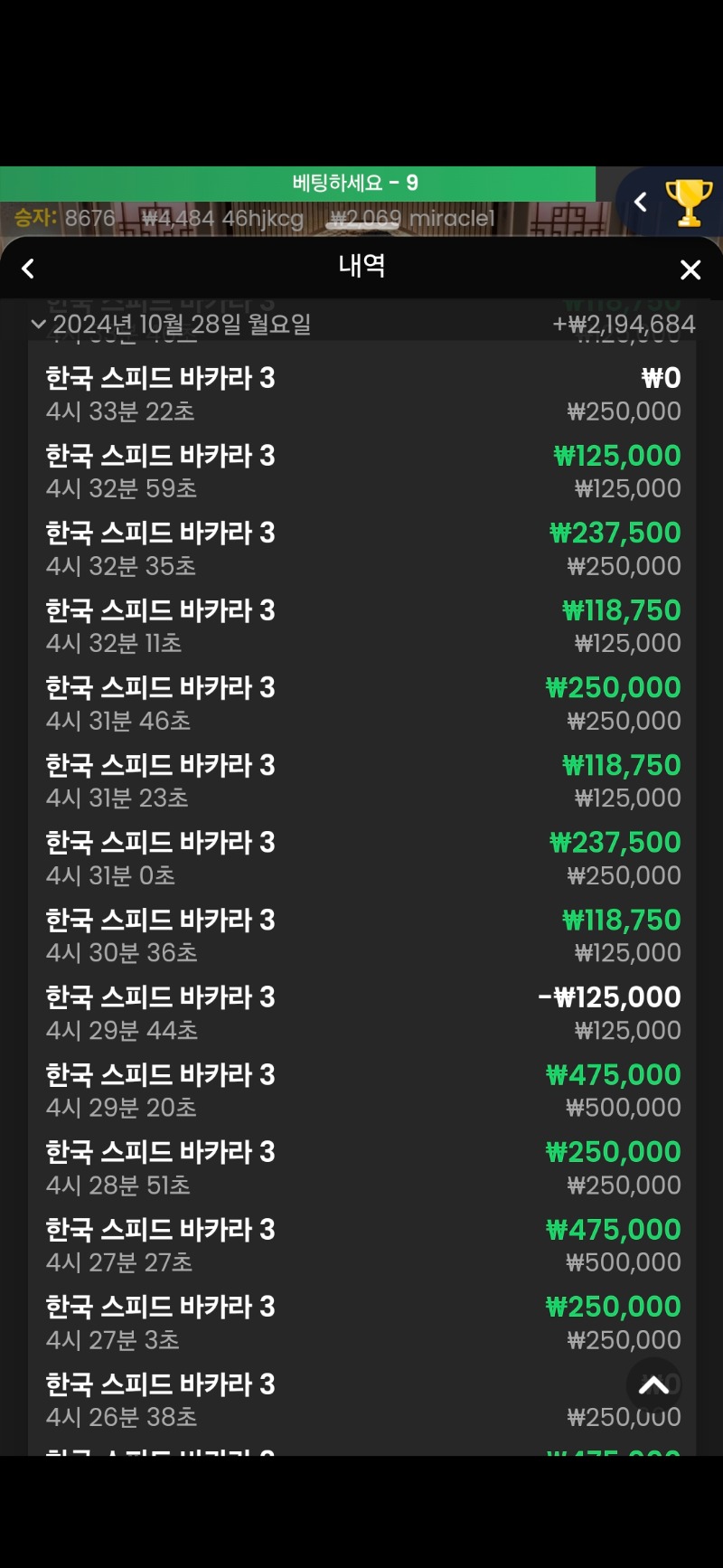The width and height of the screenshot is (723, 1568).
Task: Open the 4시 30분 36초 history entry
Action: click(x=361, y=935)
